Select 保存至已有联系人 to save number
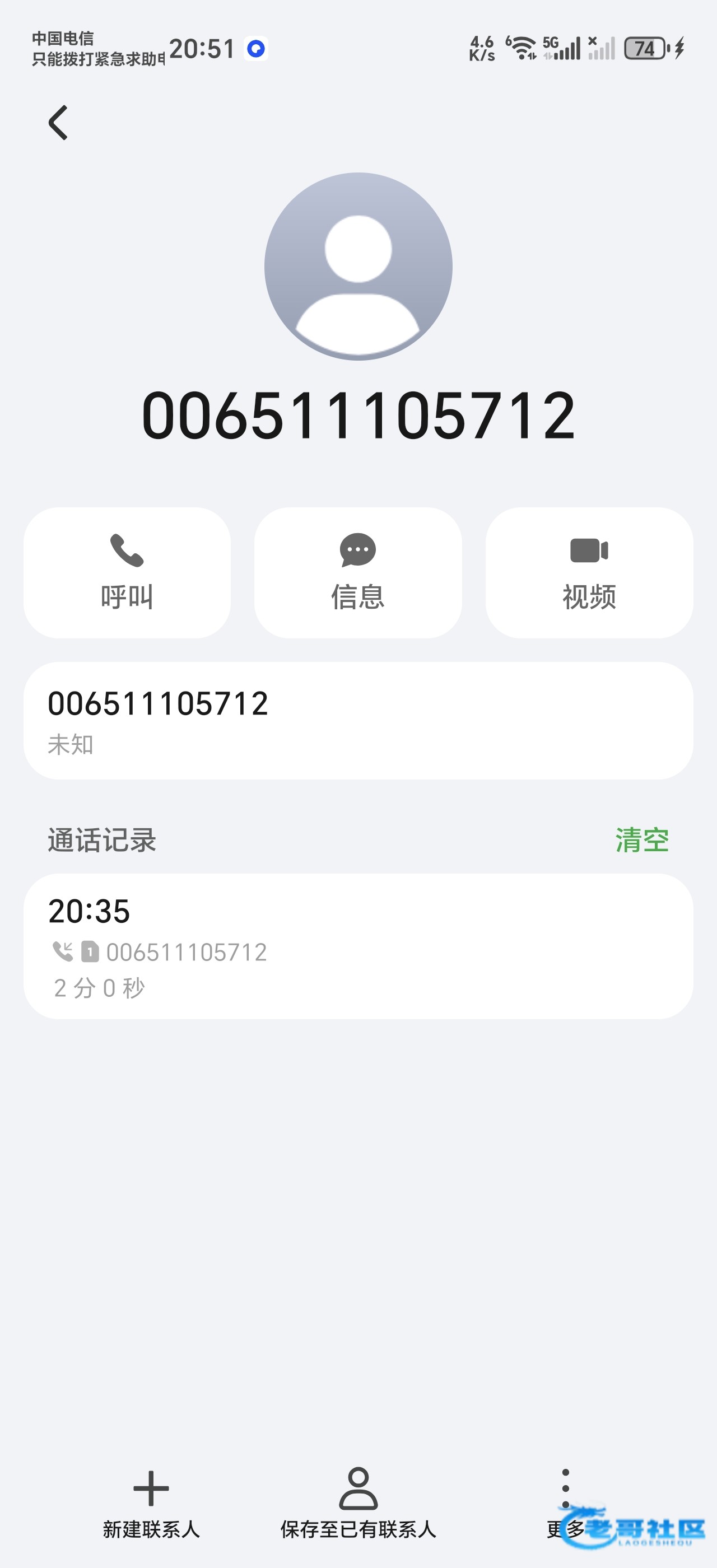The height and width of the screenshot is (1568, 717). [358, 1504]
